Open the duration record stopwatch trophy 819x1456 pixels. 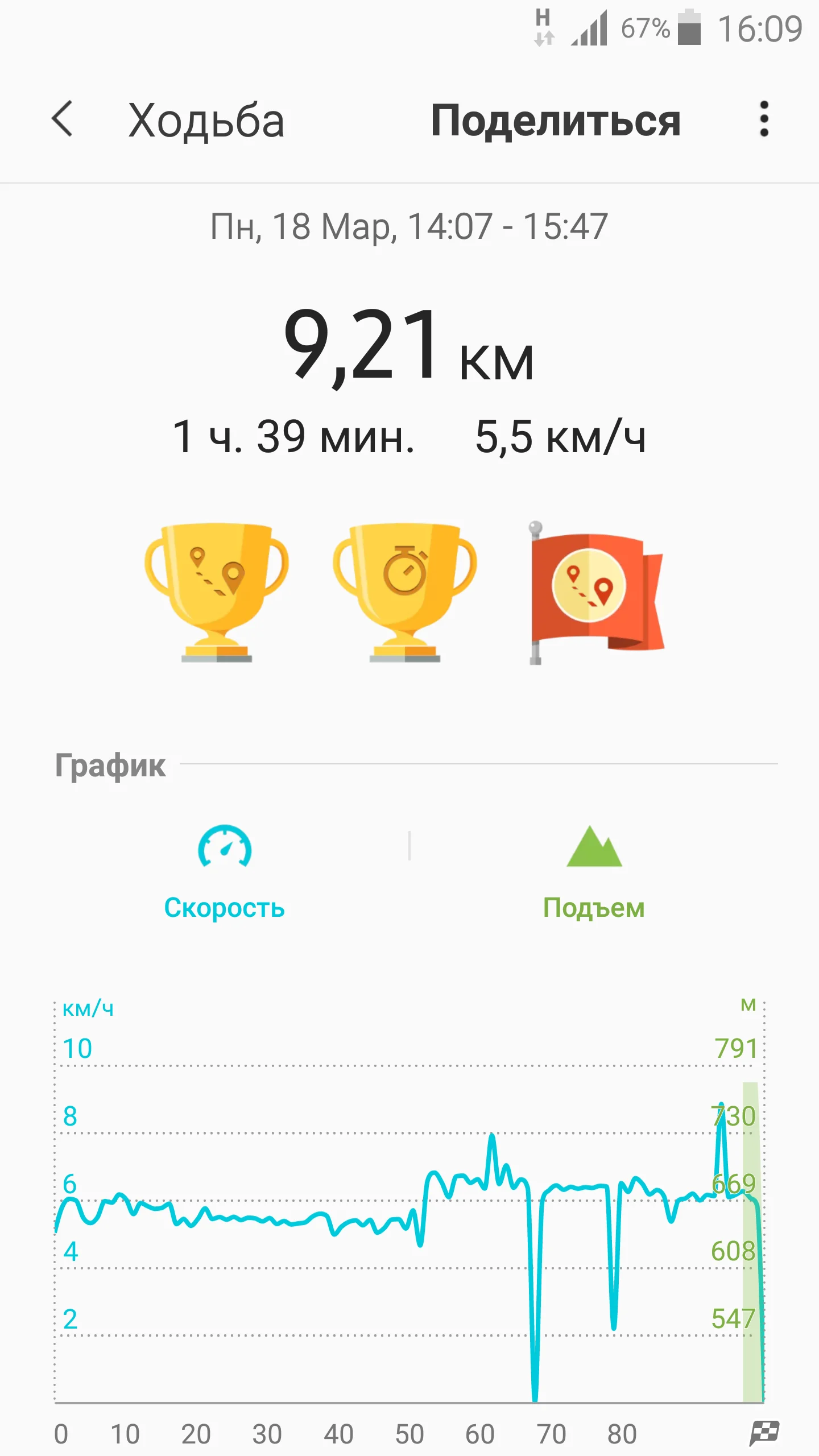(404, 593)
